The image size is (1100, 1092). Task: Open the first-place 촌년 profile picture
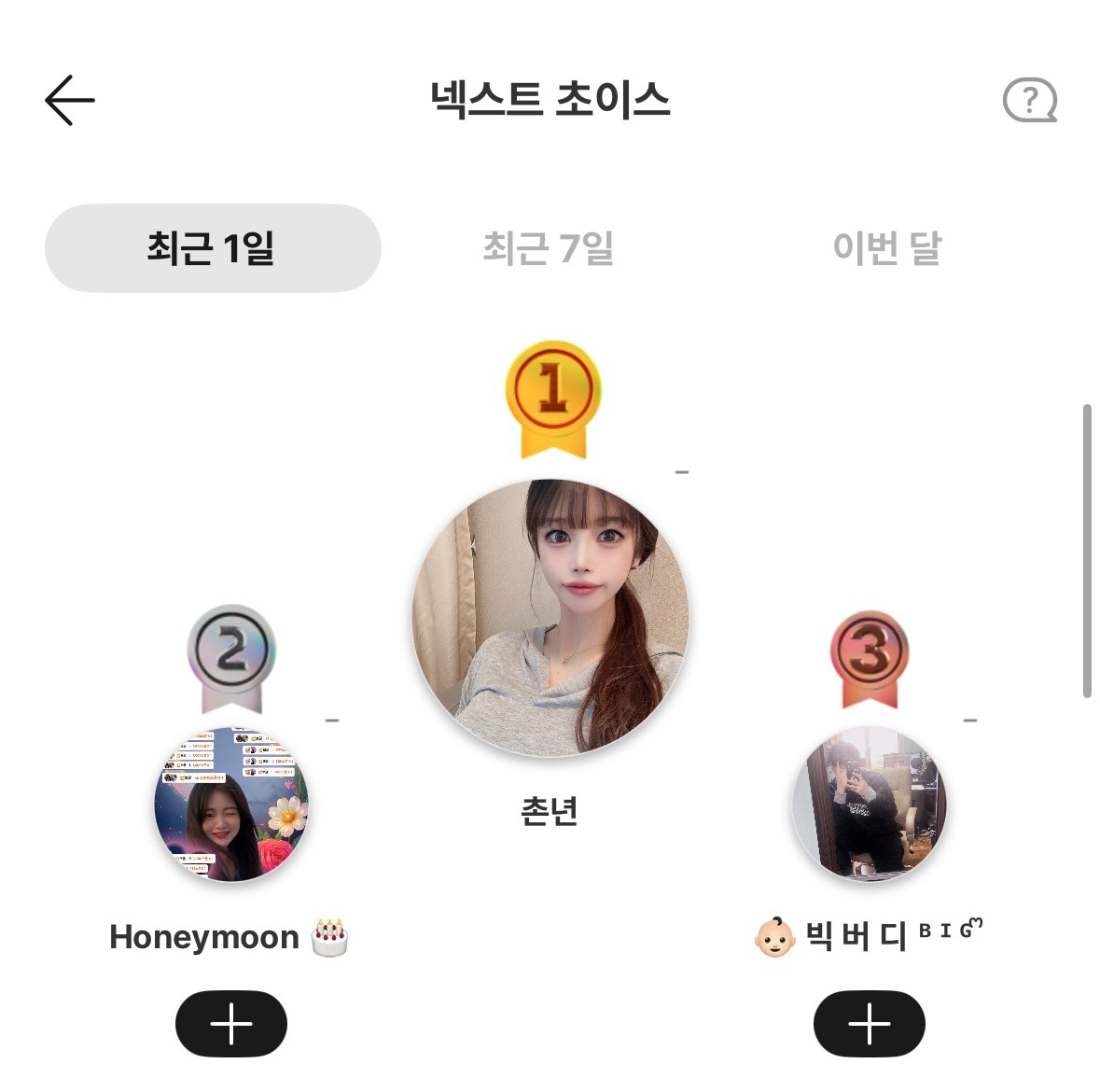point(550,618)
